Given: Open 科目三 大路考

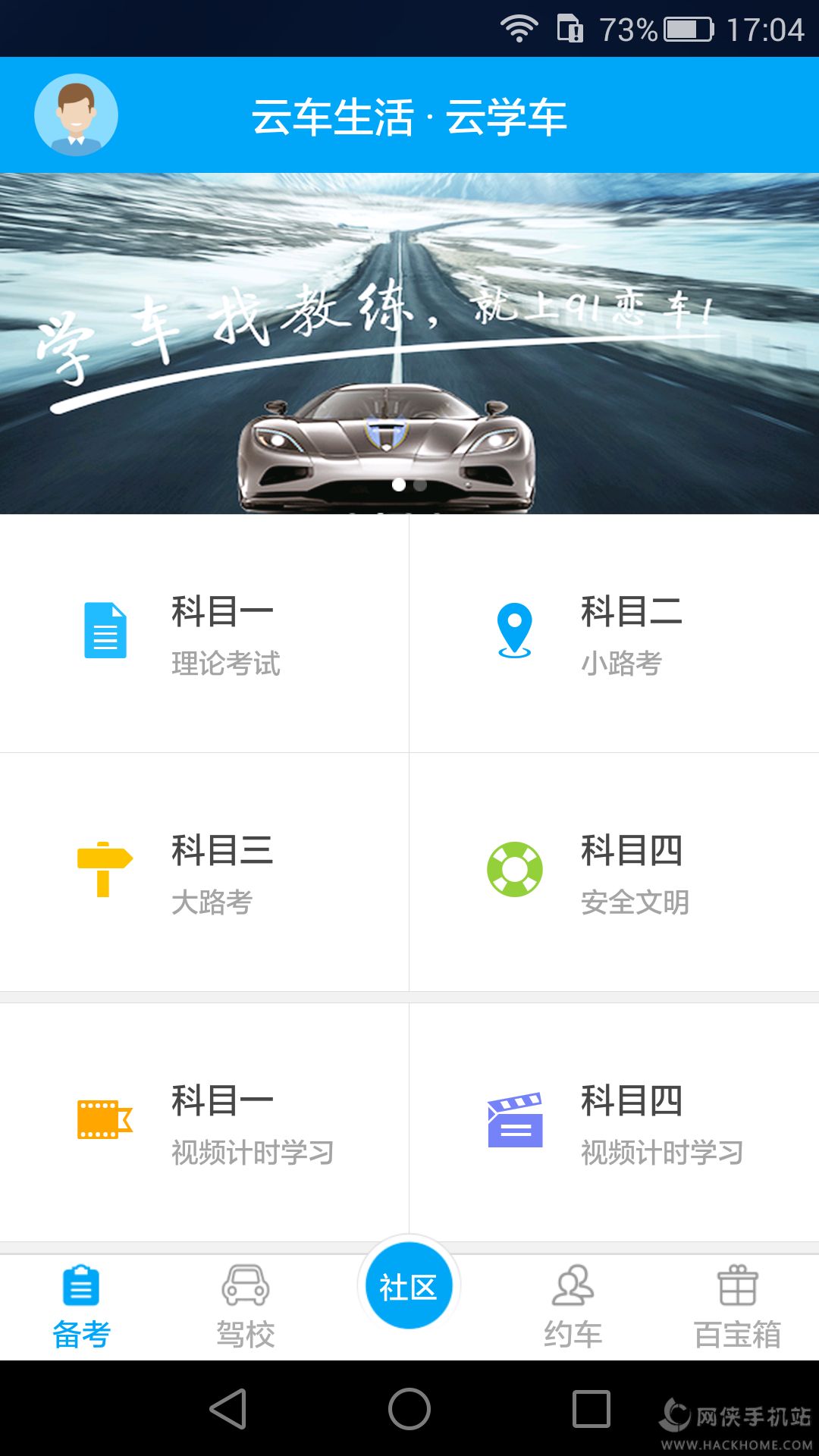Looking at the screenshot, I should tap(205, 872).
